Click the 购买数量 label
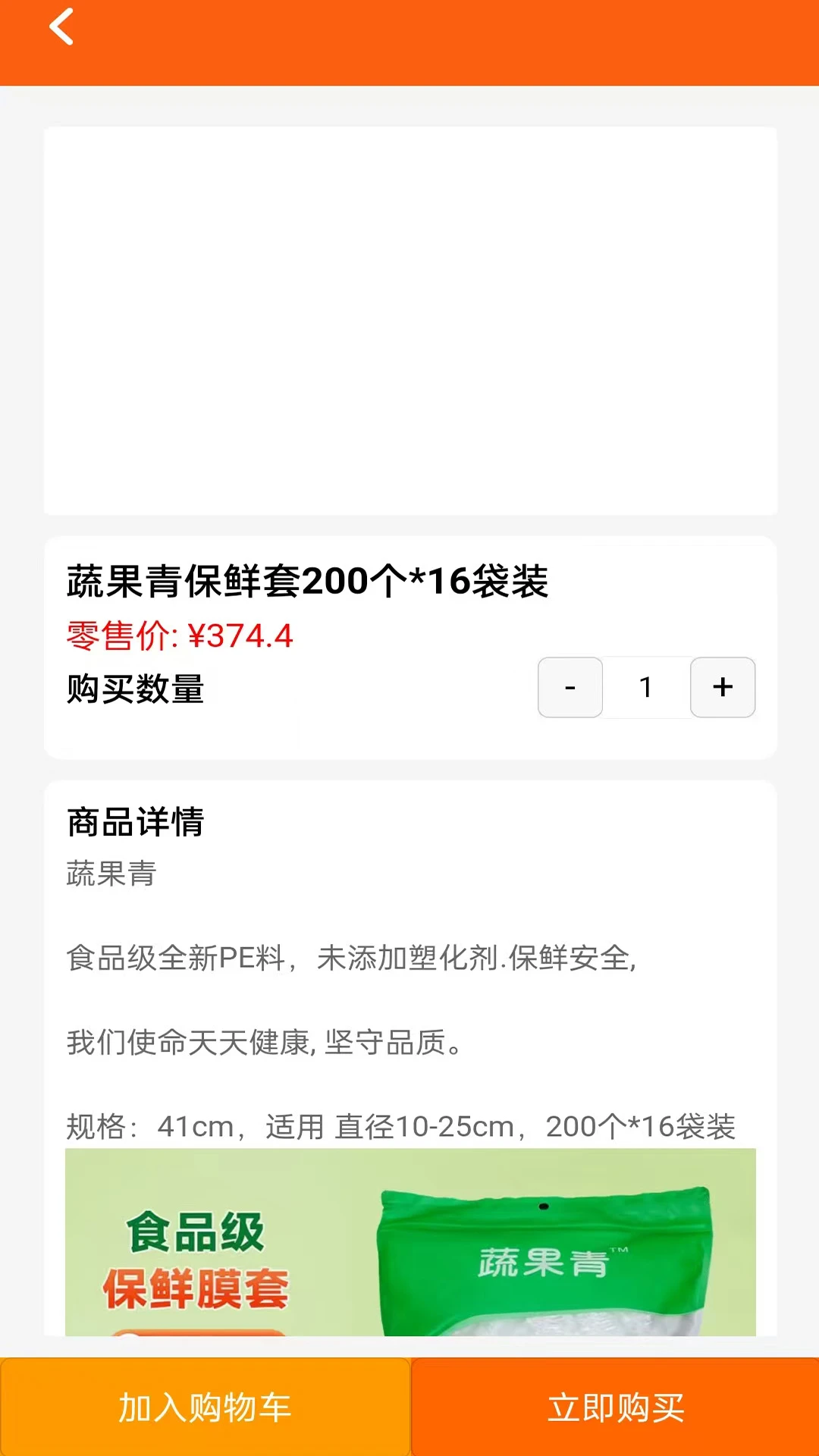 (x=135, y=690)
